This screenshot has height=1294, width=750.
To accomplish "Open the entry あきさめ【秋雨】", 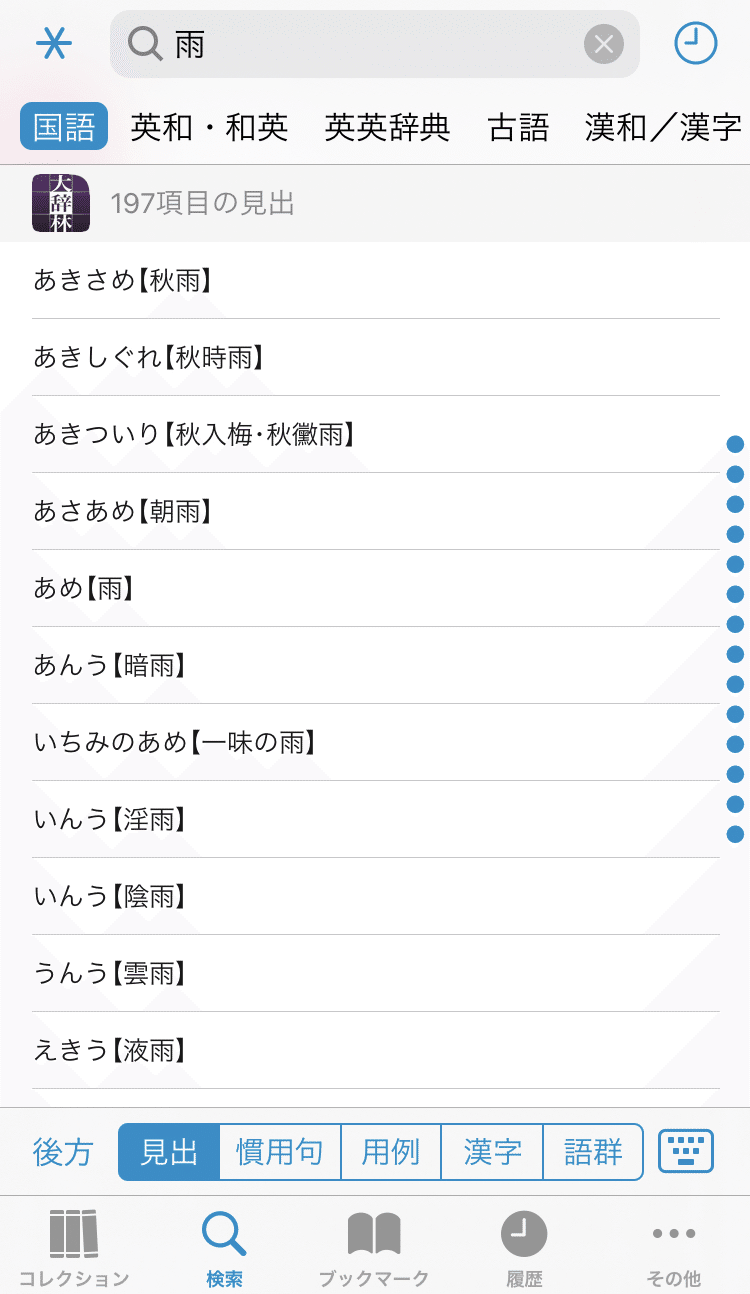I will pos(375,281).
